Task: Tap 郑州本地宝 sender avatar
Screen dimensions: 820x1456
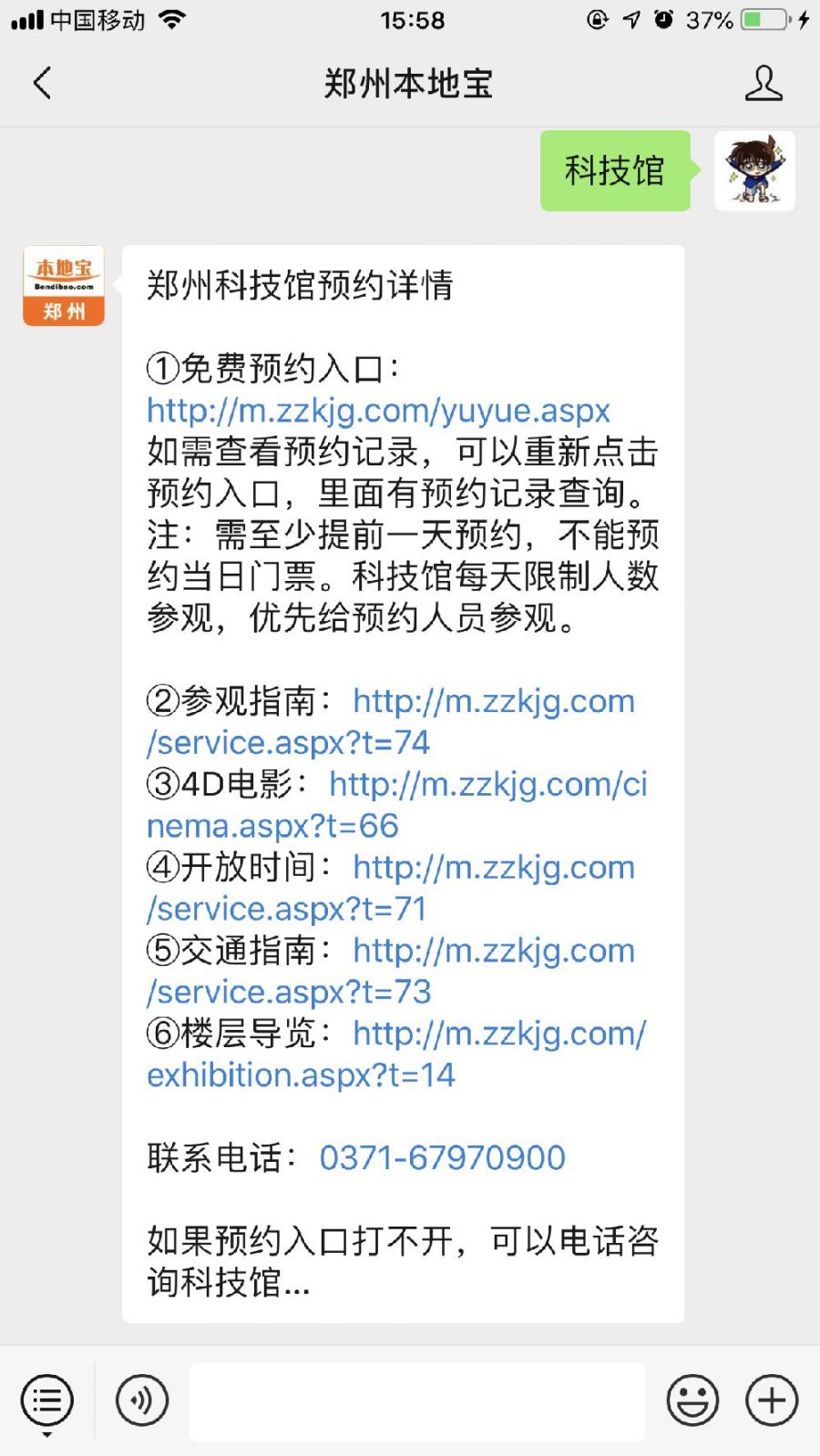Action: [64, 286]
